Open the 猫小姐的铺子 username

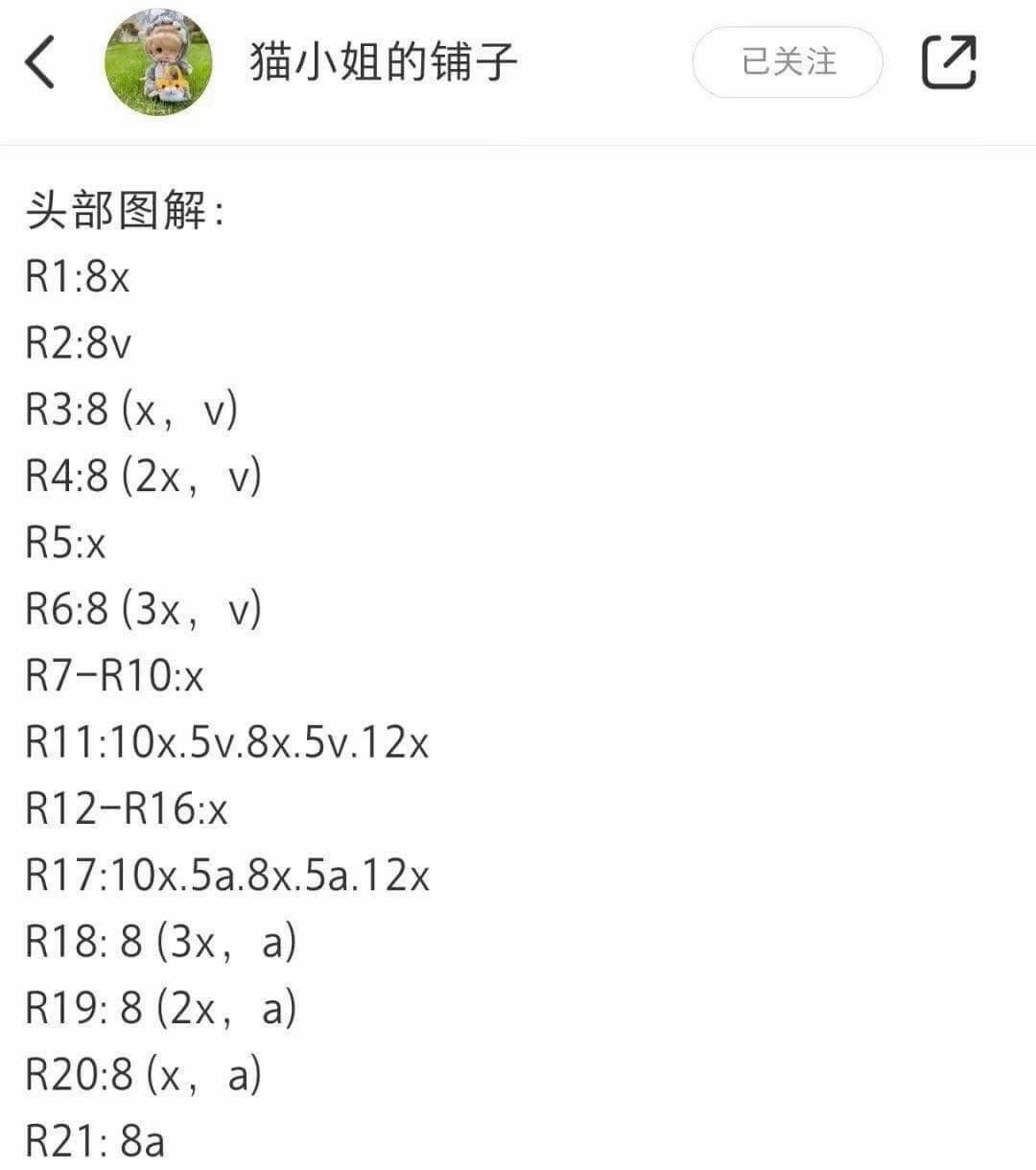click(384, 62)
